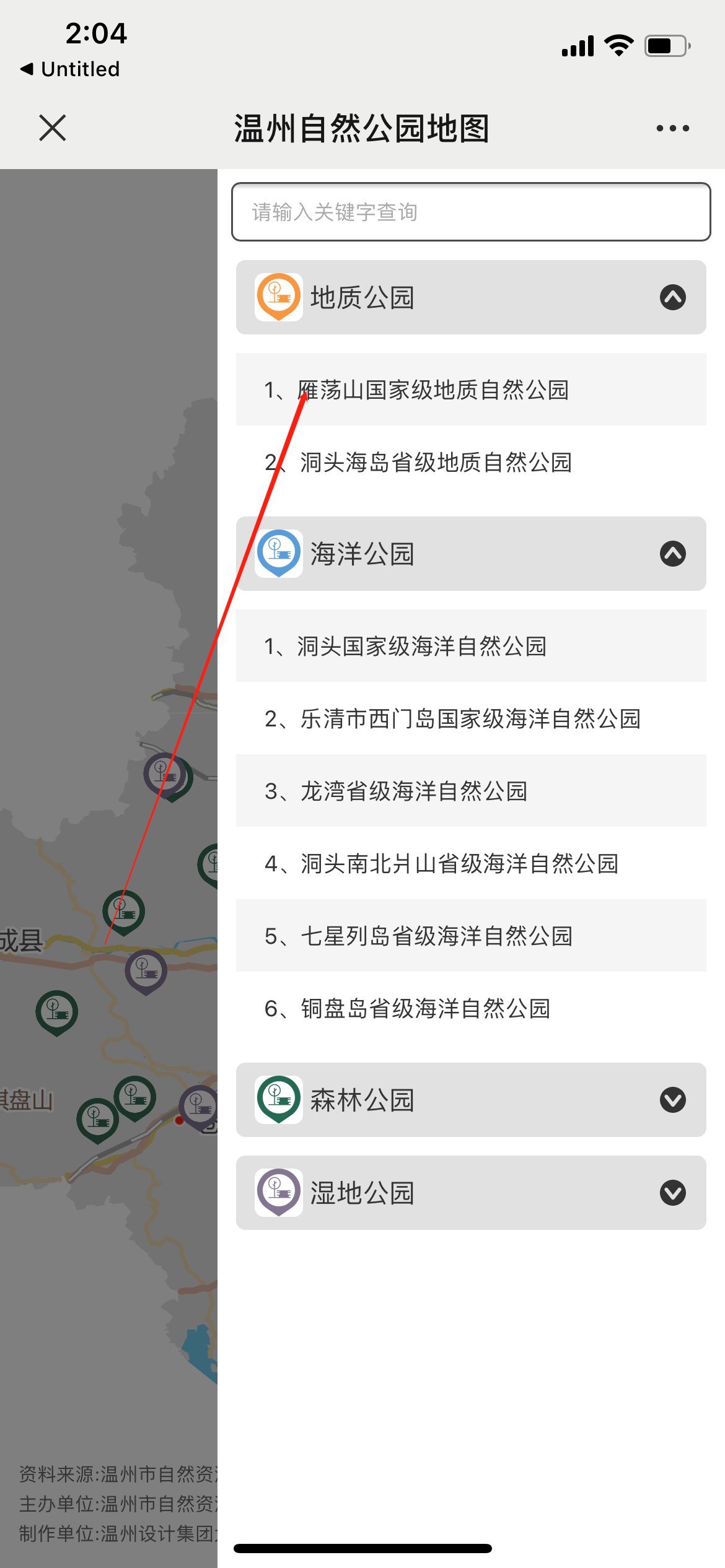Open 洞头国家级海洋自然公园

471,646
